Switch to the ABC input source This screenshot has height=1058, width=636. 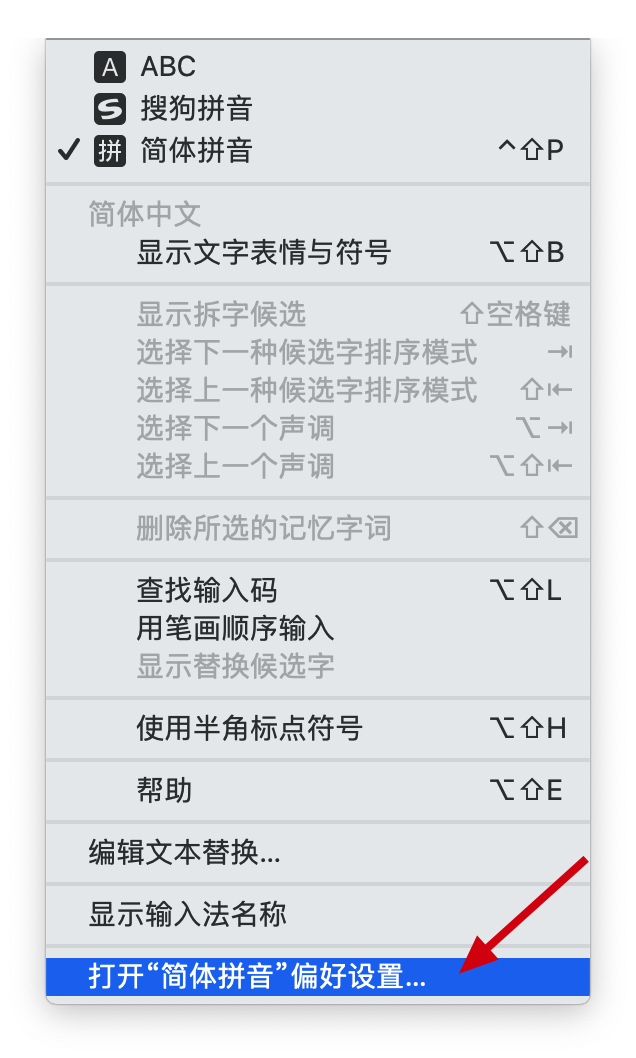click(x=167, y=67)
